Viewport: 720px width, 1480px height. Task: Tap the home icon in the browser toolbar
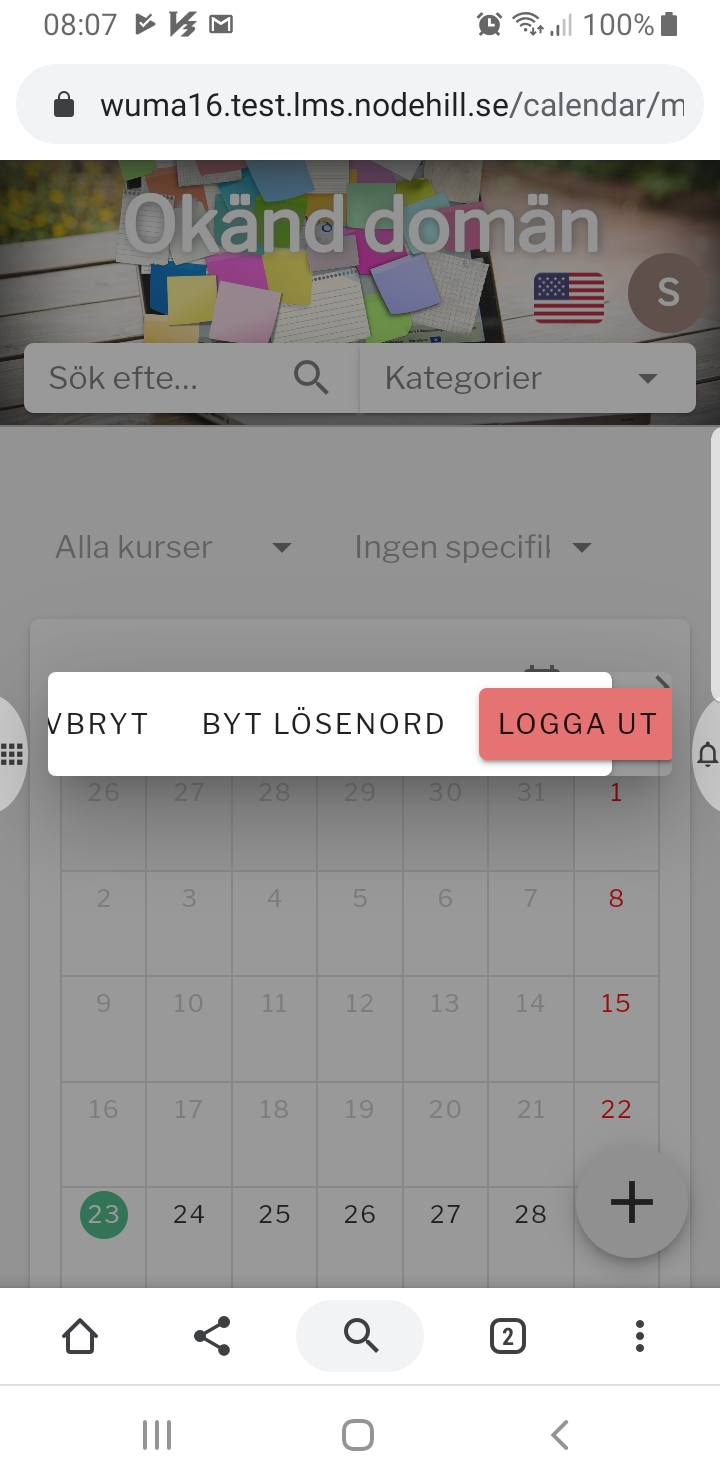point(80,1335)
